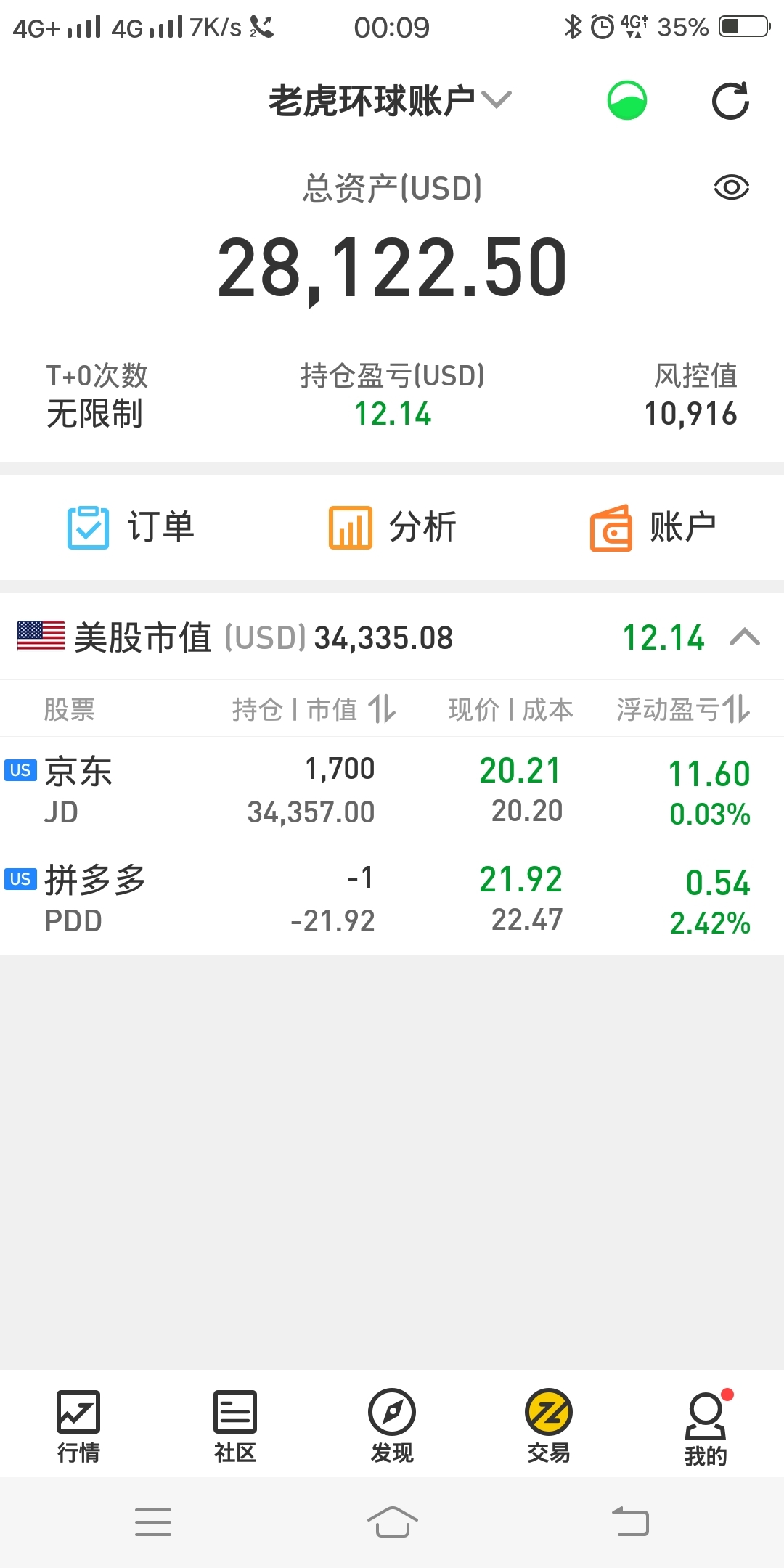Go to the system home screen
The image size is (784, 1568).
392,1522
